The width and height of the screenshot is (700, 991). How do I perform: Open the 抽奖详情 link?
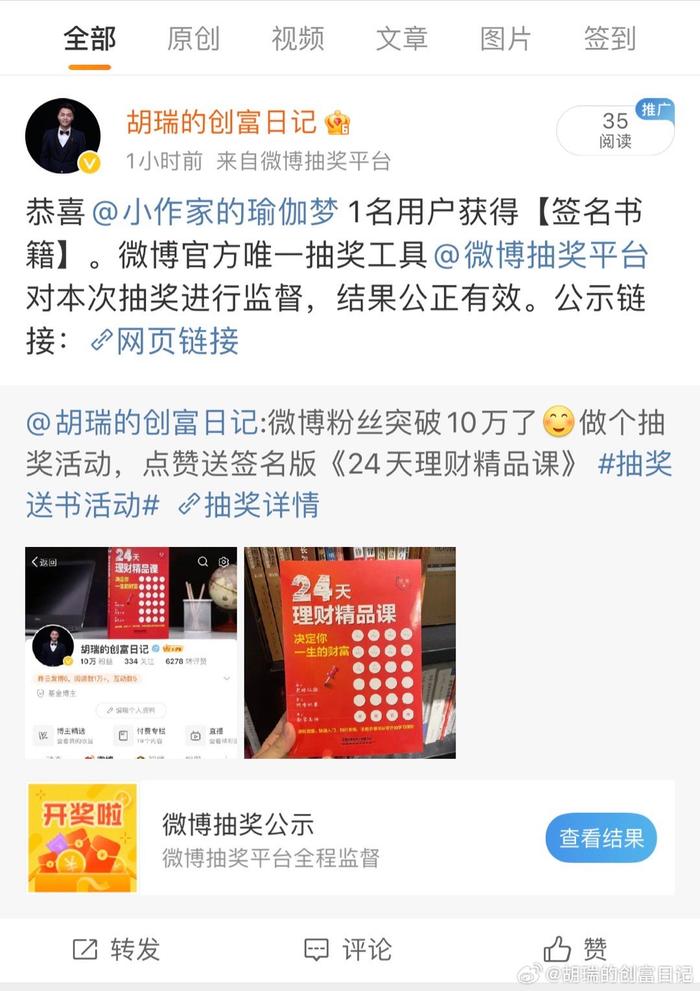248,505
